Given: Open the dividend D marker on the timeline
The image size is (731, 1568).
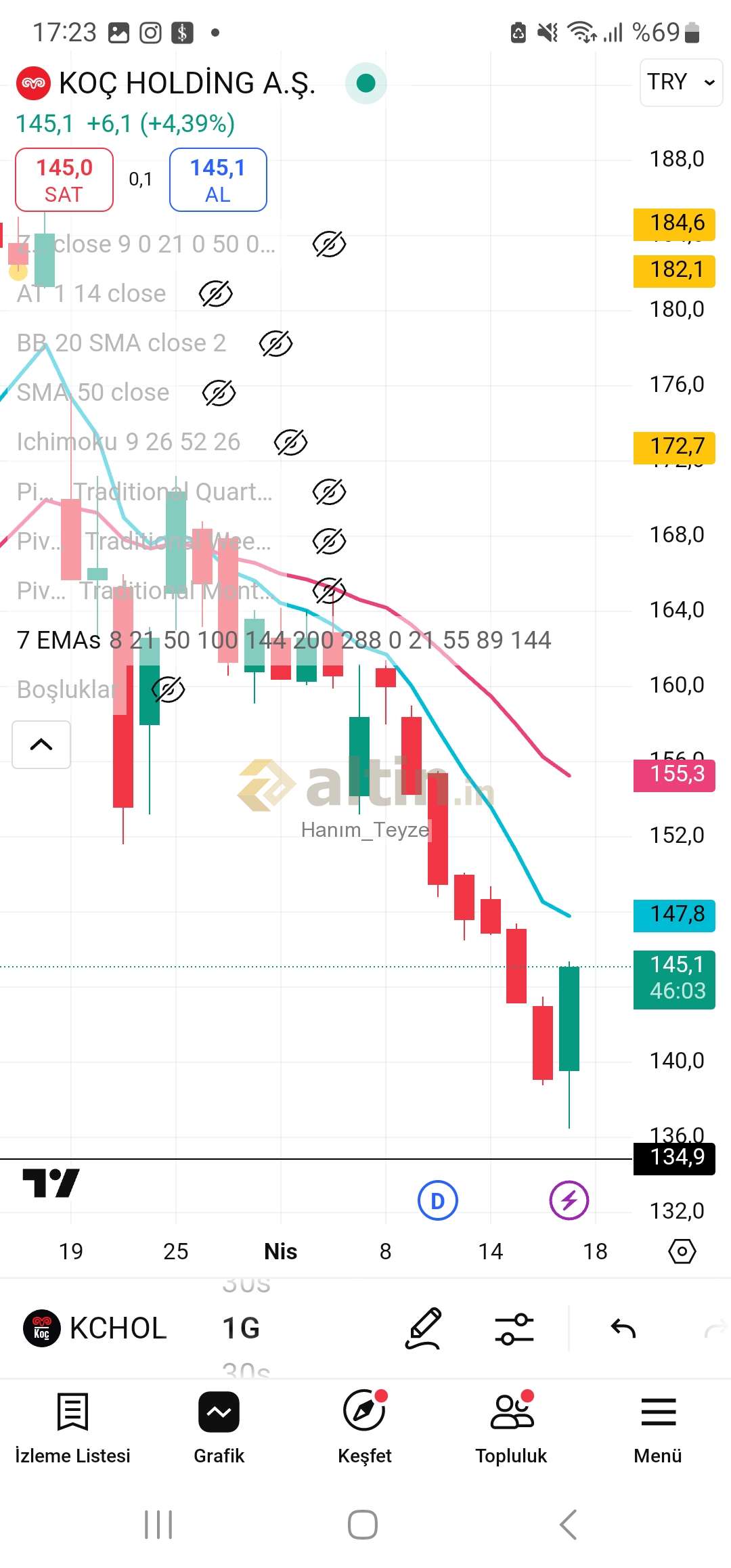Looking at the screenshot, I should click(437, 1200).
